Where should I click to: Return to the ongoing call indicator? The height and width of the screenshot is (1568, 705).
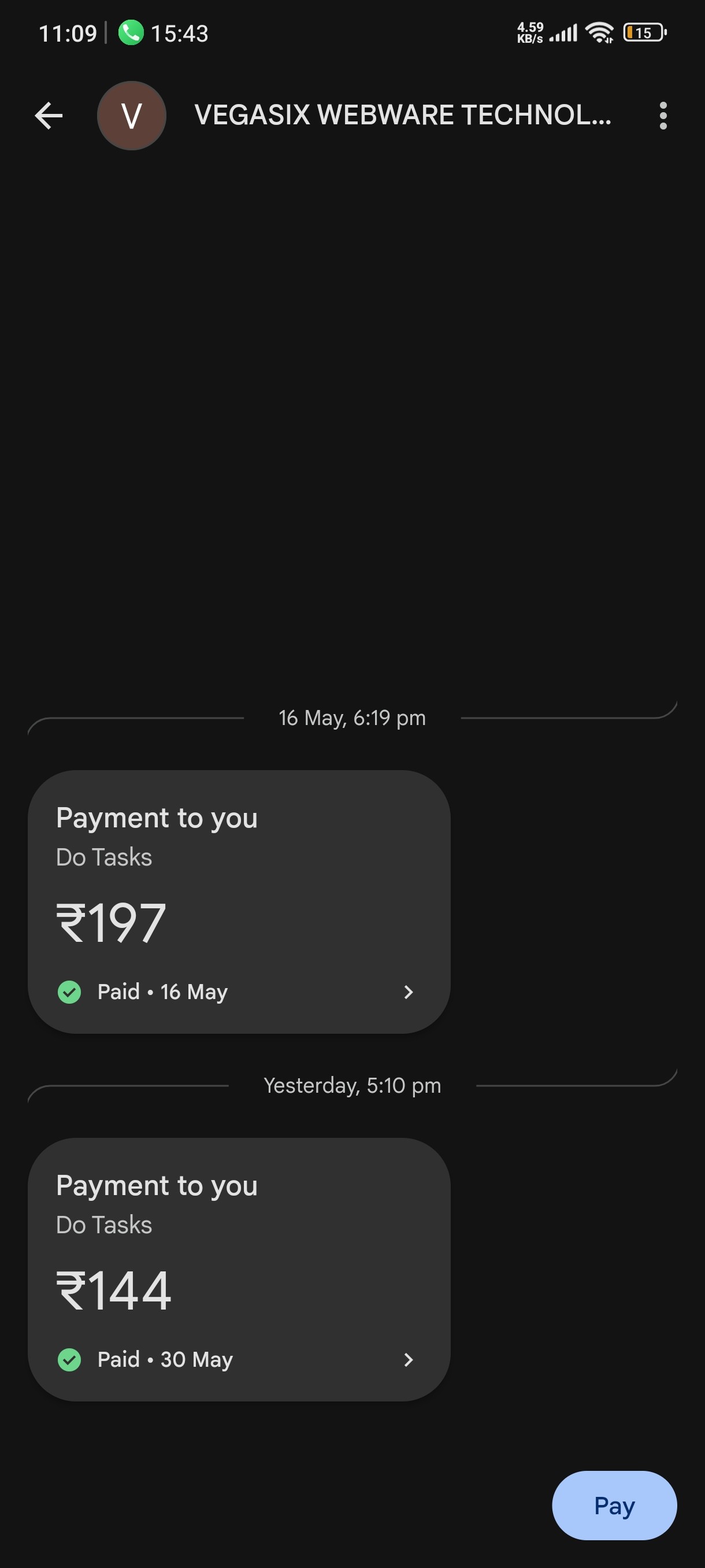tap(163, 33)
